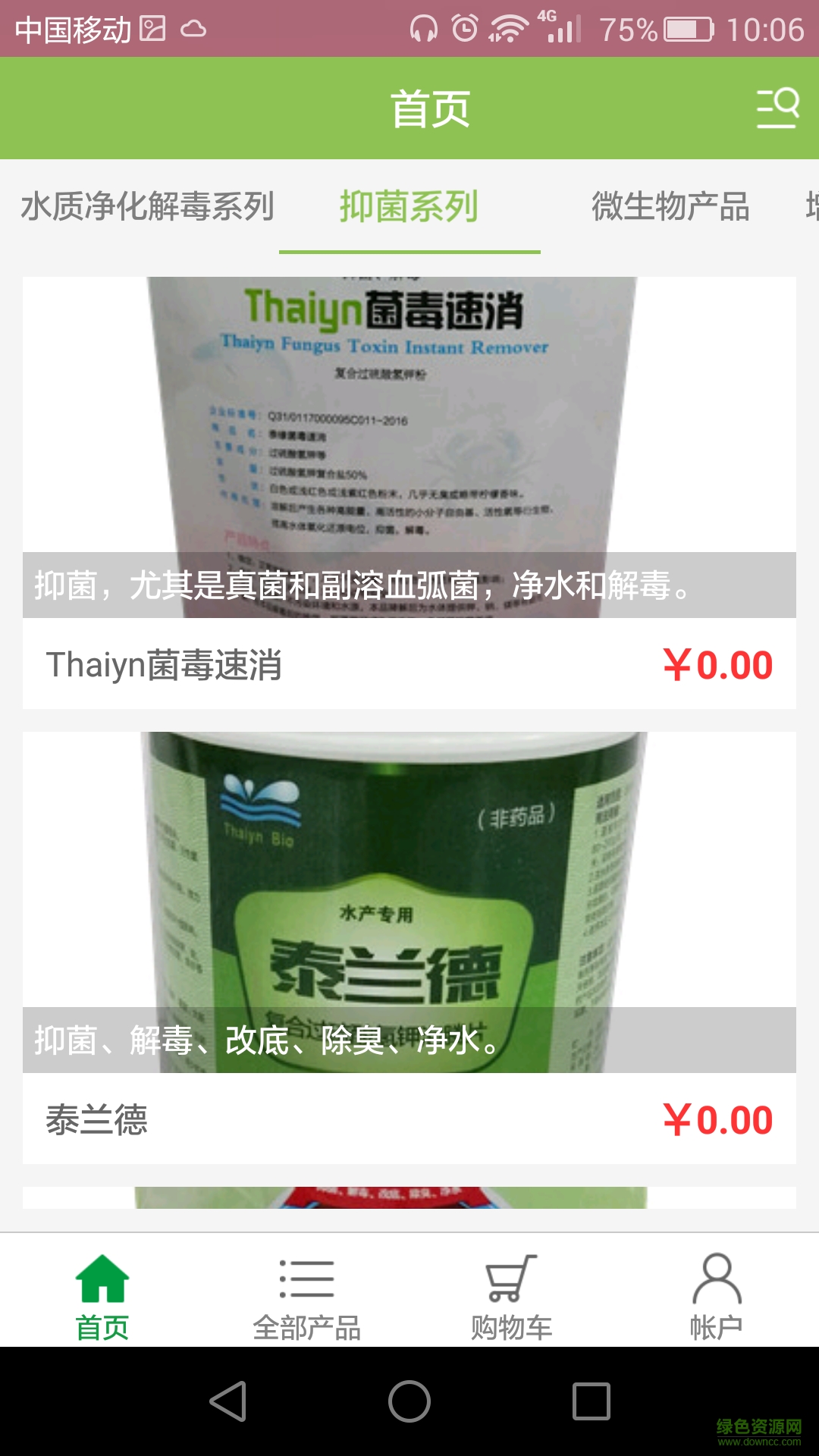Tap the system home button
The width and height of the screenshot is (819, 1456).
409,1401
